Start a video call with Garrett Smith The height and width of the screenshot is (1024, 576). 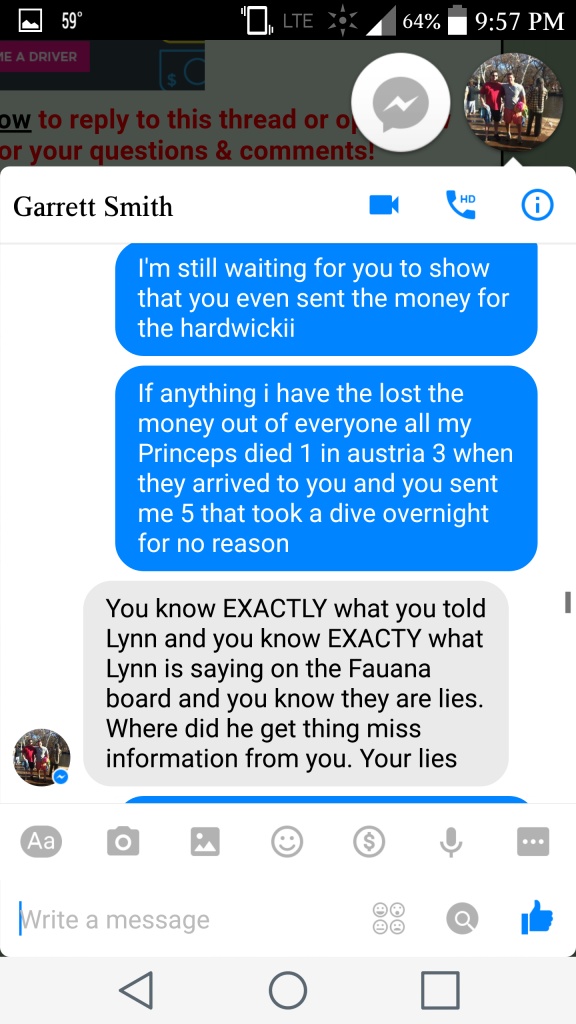tap(384, 205)
